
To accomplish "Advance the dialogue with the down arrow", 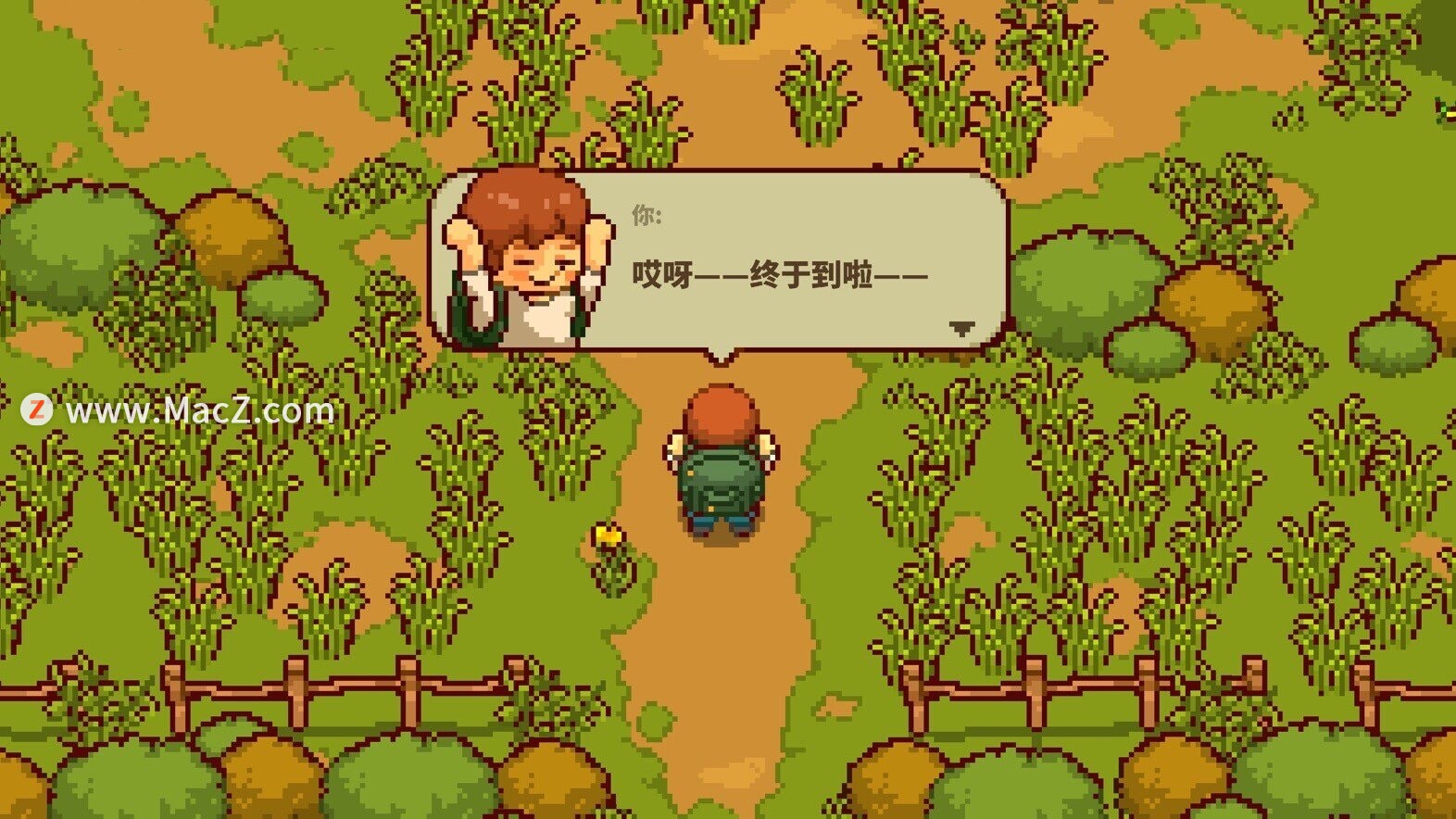I will [962, 328].
